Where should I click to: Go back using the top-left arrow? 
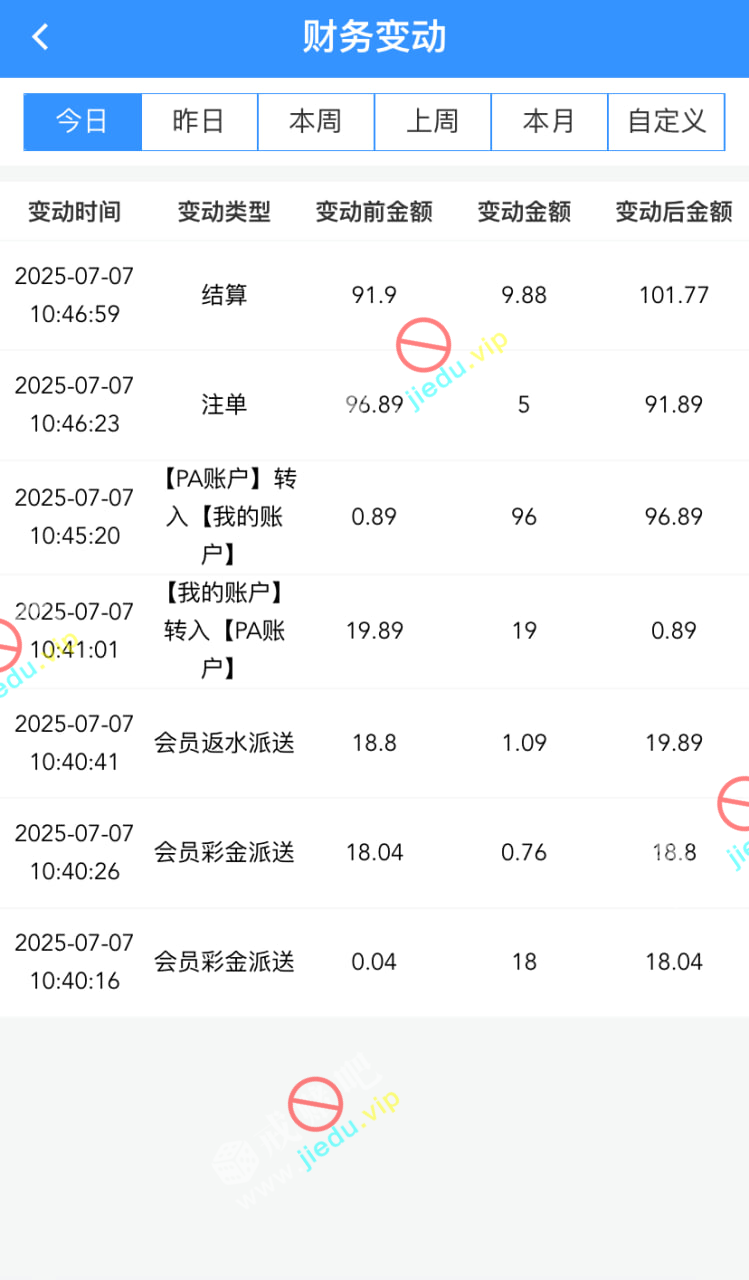tap(40, 38)
